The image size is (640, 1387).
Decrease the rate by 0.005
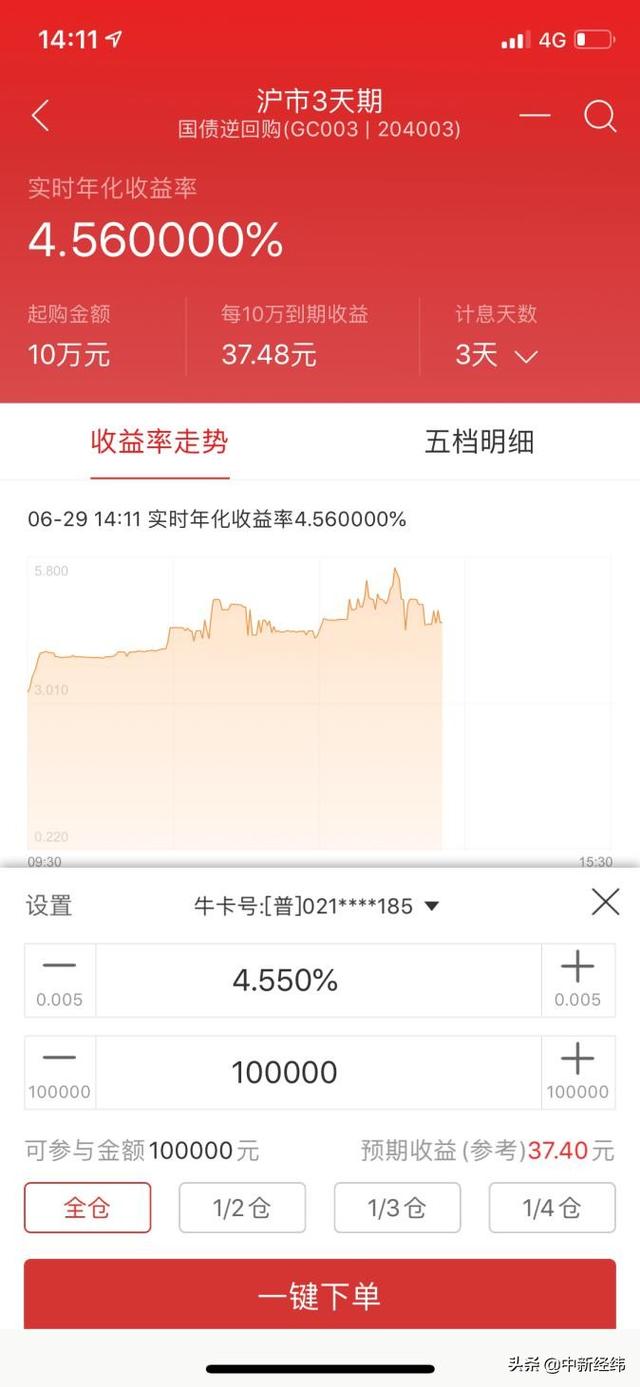[60, 980]
